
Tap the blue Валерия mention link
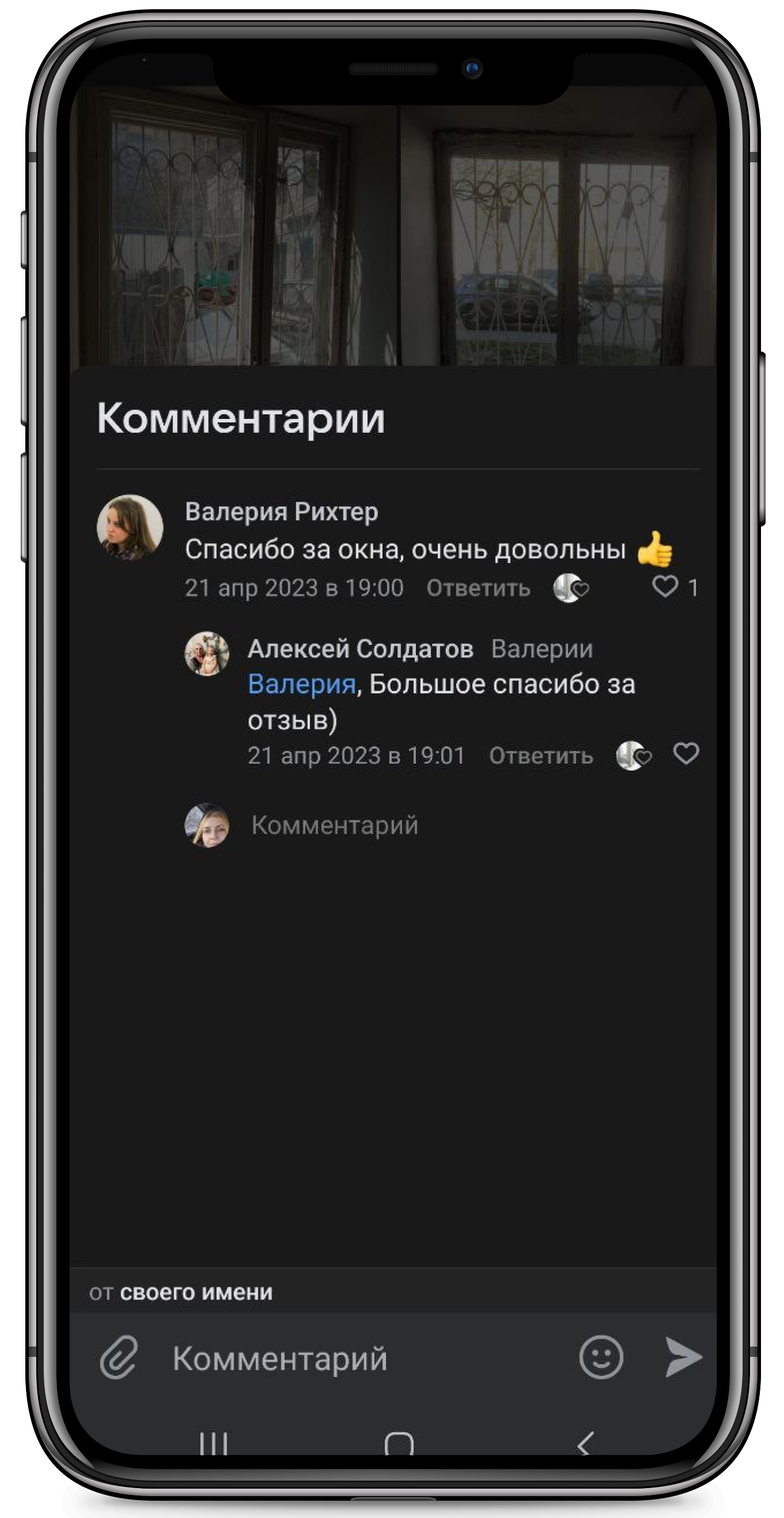pyautogui.click(x=301, y=684)
